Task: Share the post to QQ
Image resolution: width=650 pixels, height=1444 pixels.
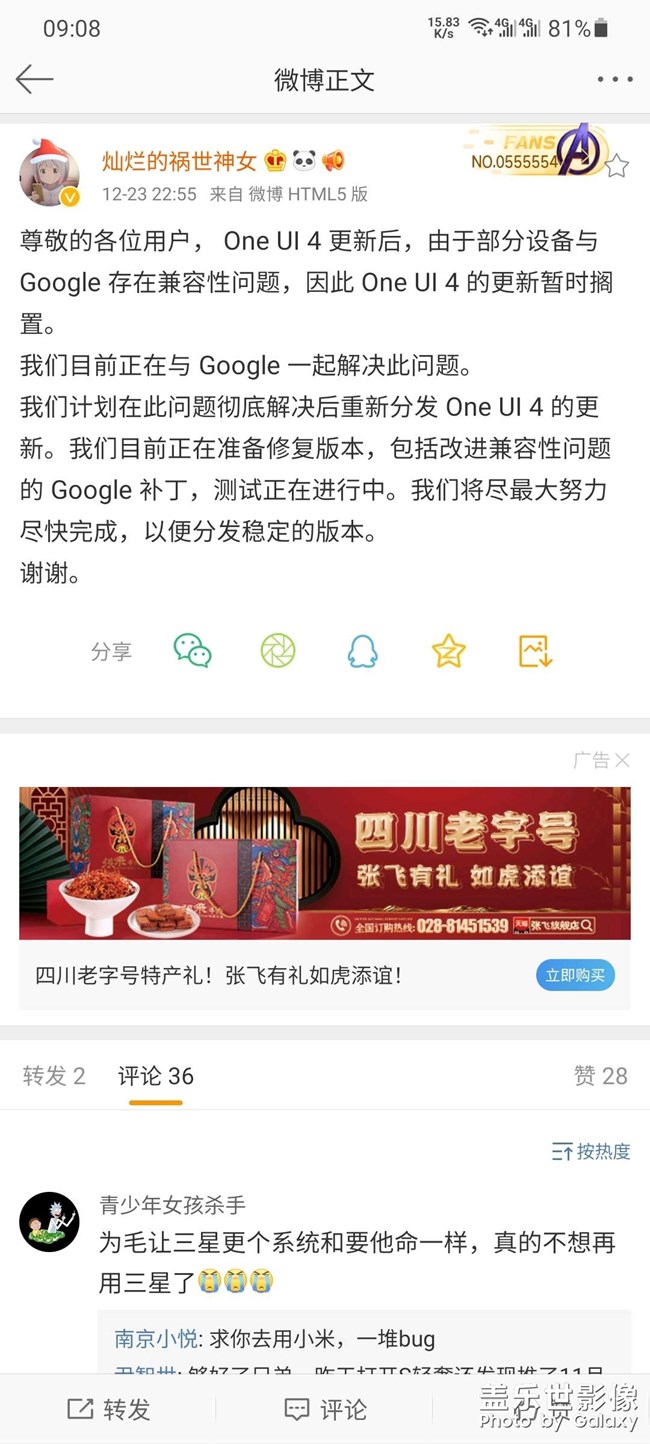Action: (362, 651)
